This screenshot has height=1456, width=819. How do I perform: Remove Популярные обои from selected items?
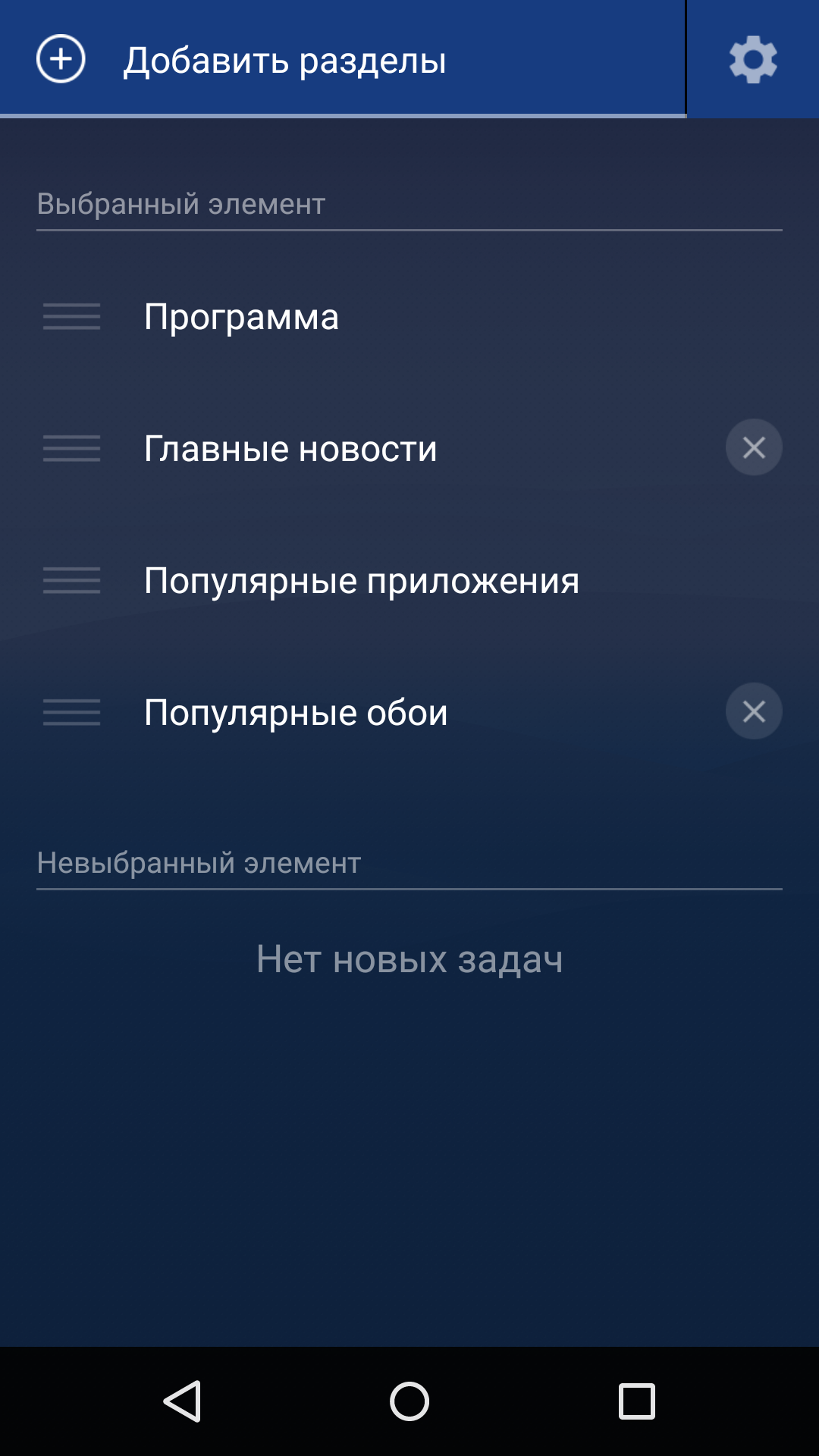[x=754, y=711]
